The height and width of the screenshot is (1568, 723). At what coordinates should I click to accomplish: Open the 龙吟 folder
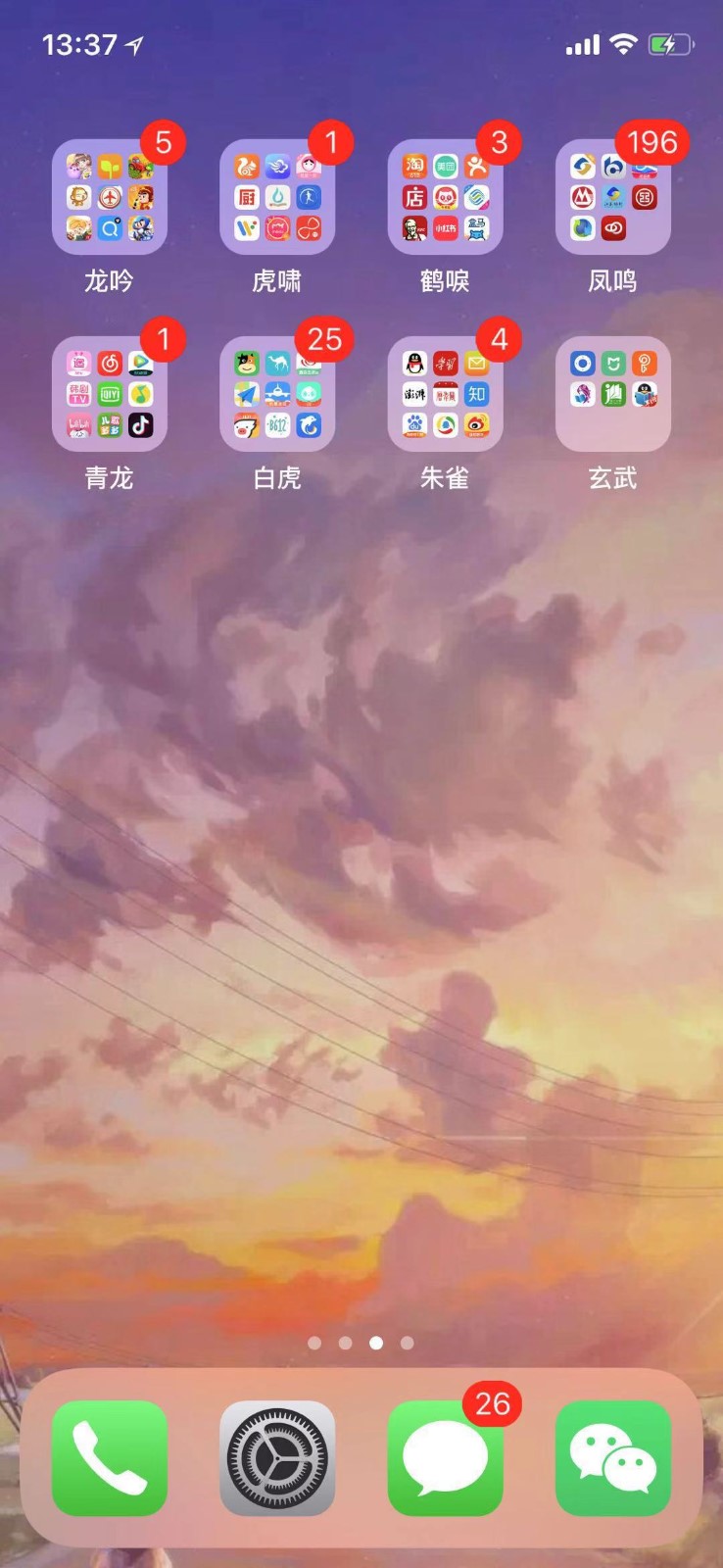110,197
